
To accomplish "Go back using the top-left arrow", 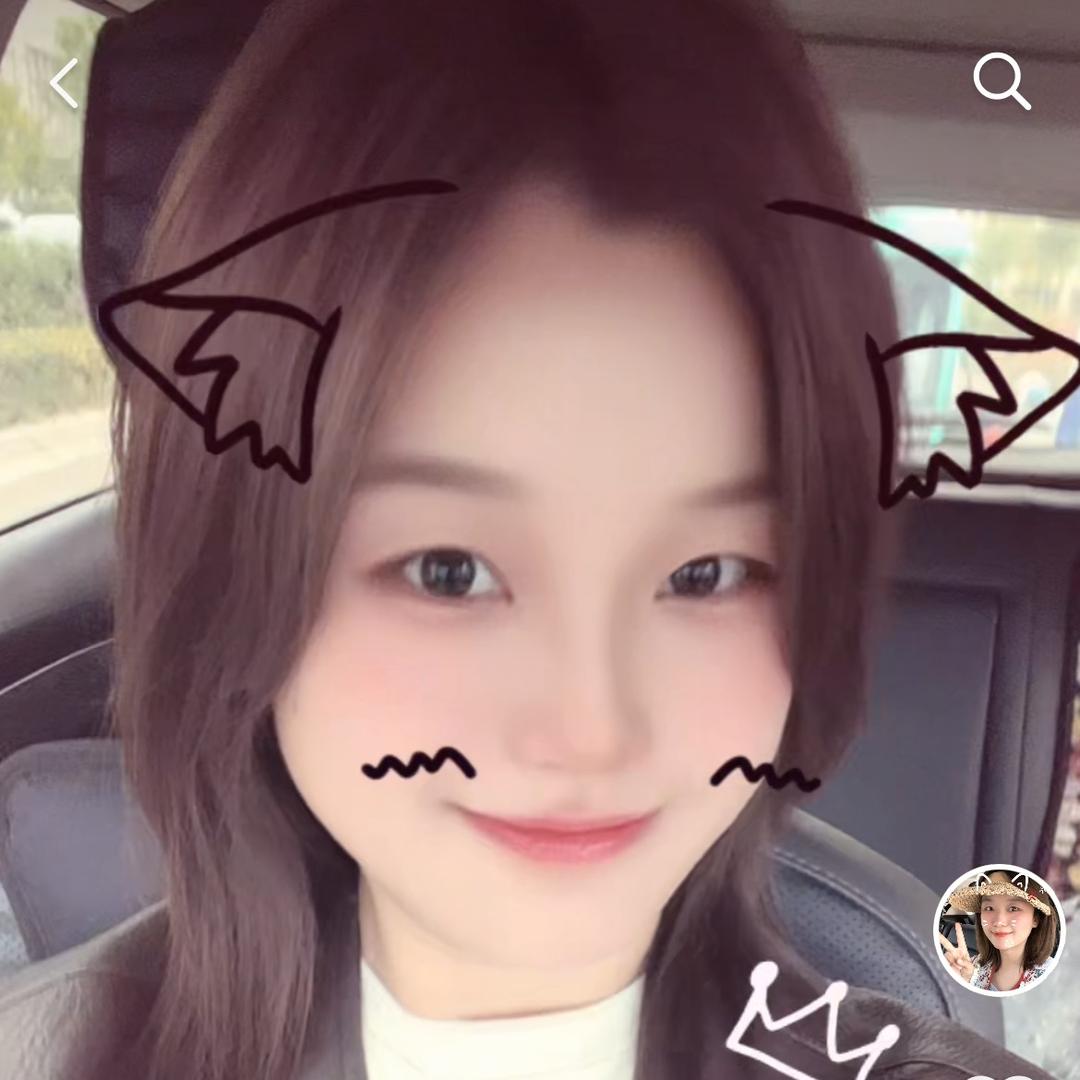I will pos(64,83).
